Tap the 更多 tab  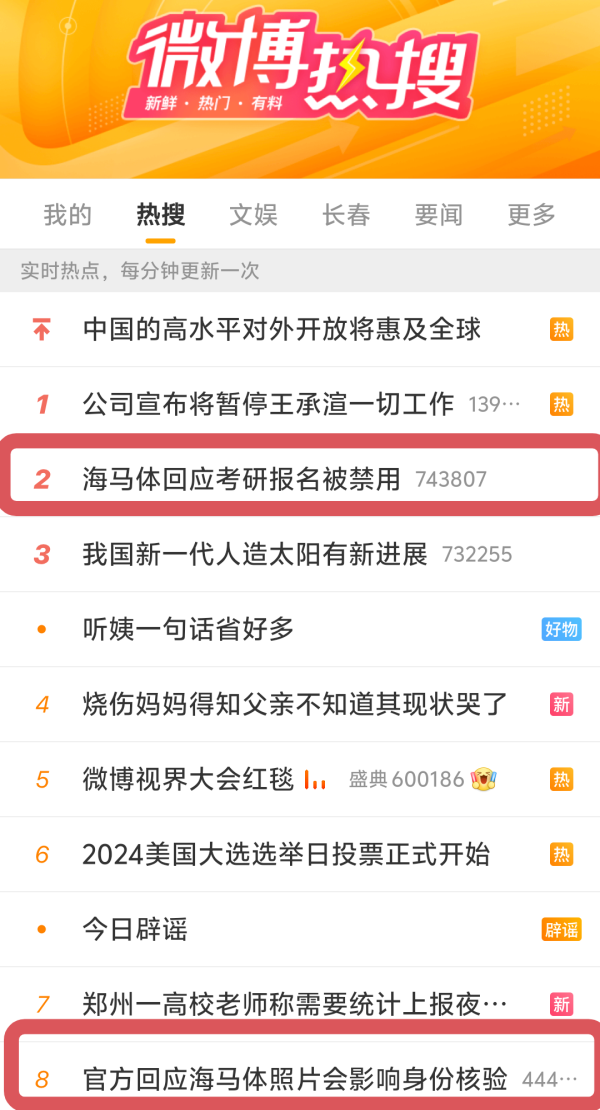pyautogui.click(x=531, y=214)
